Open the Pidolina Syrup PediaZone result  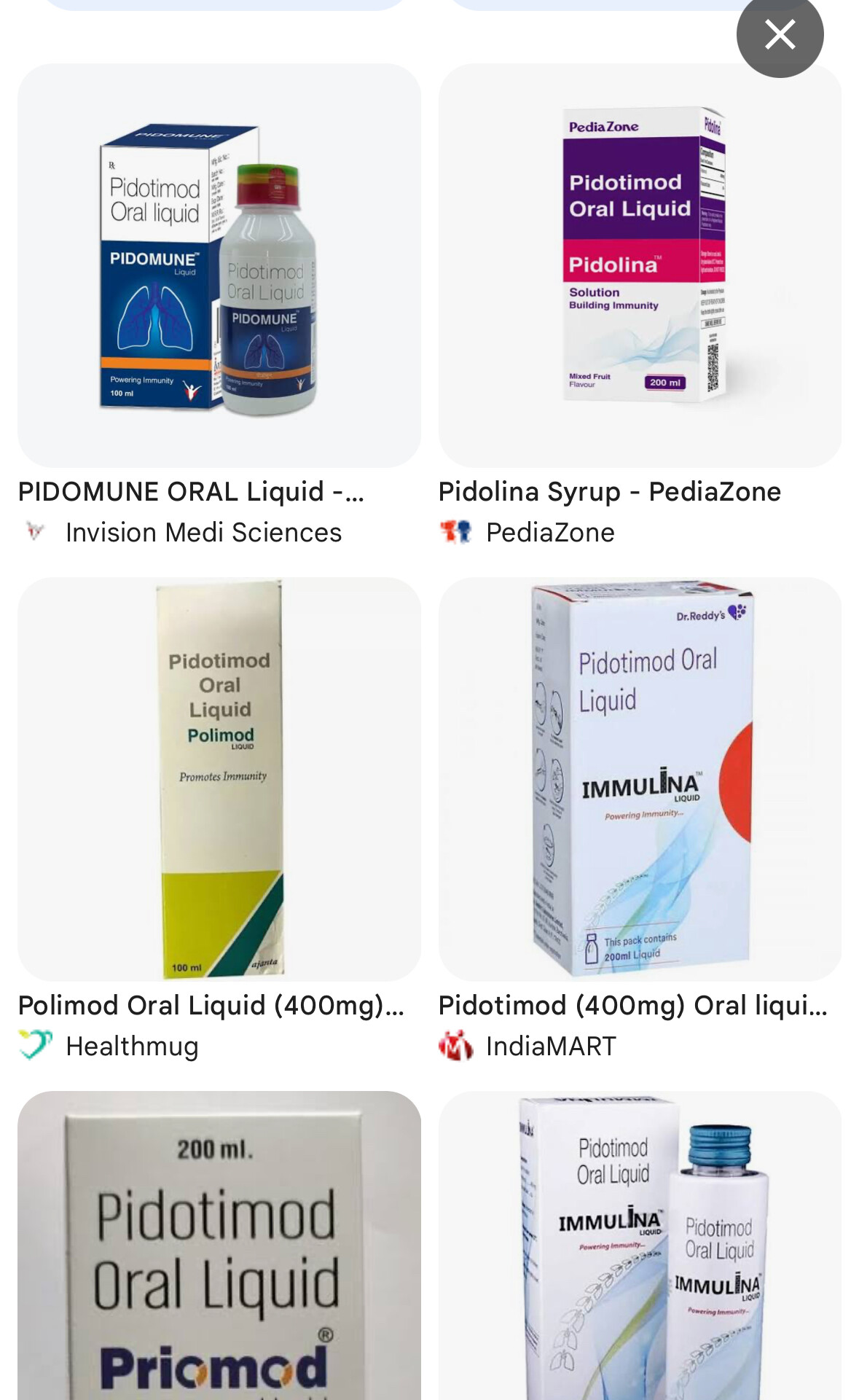(x=640, y=266)
